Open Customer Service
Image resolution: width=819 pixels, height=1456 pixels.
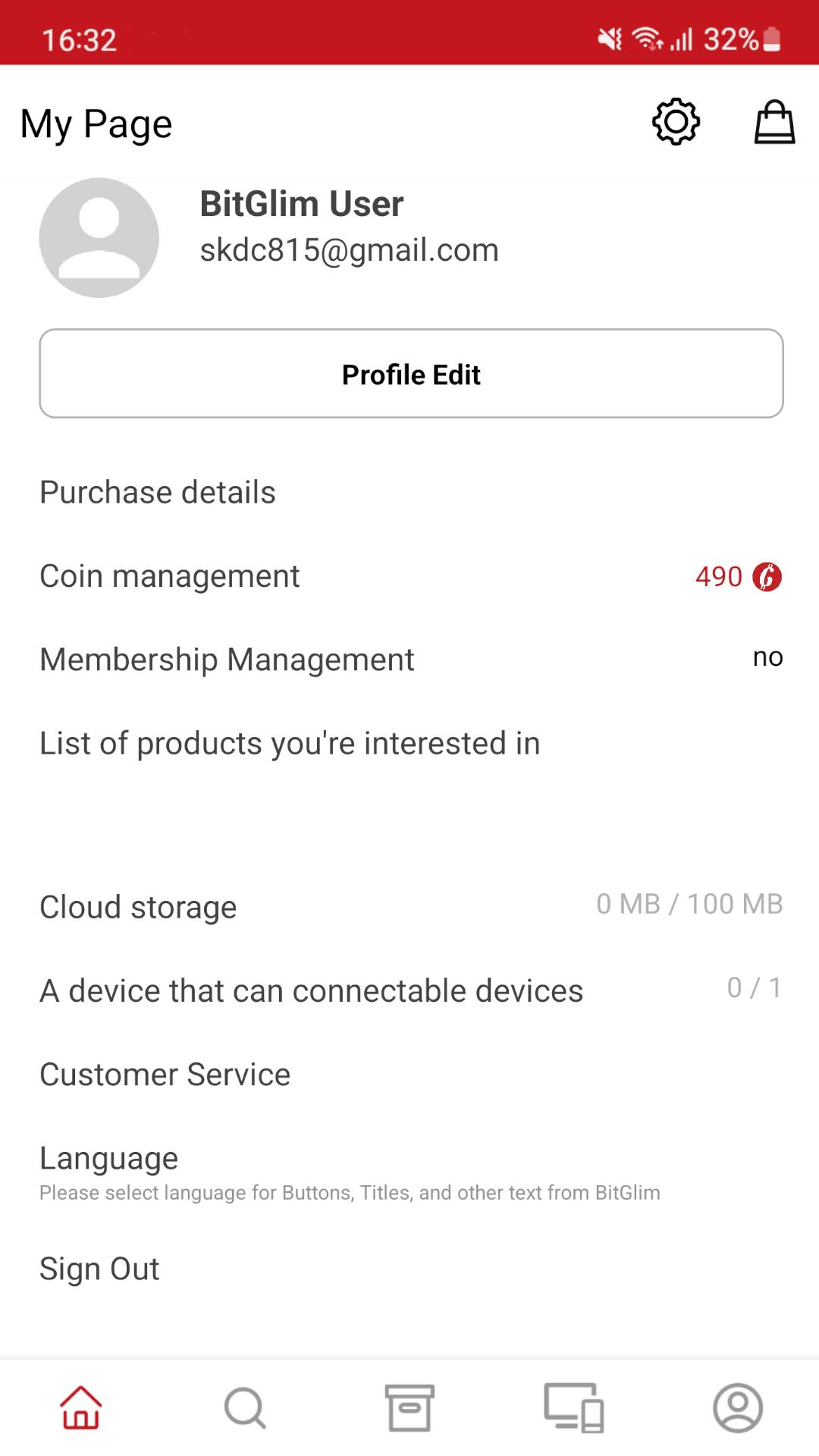click(411, 1075)
